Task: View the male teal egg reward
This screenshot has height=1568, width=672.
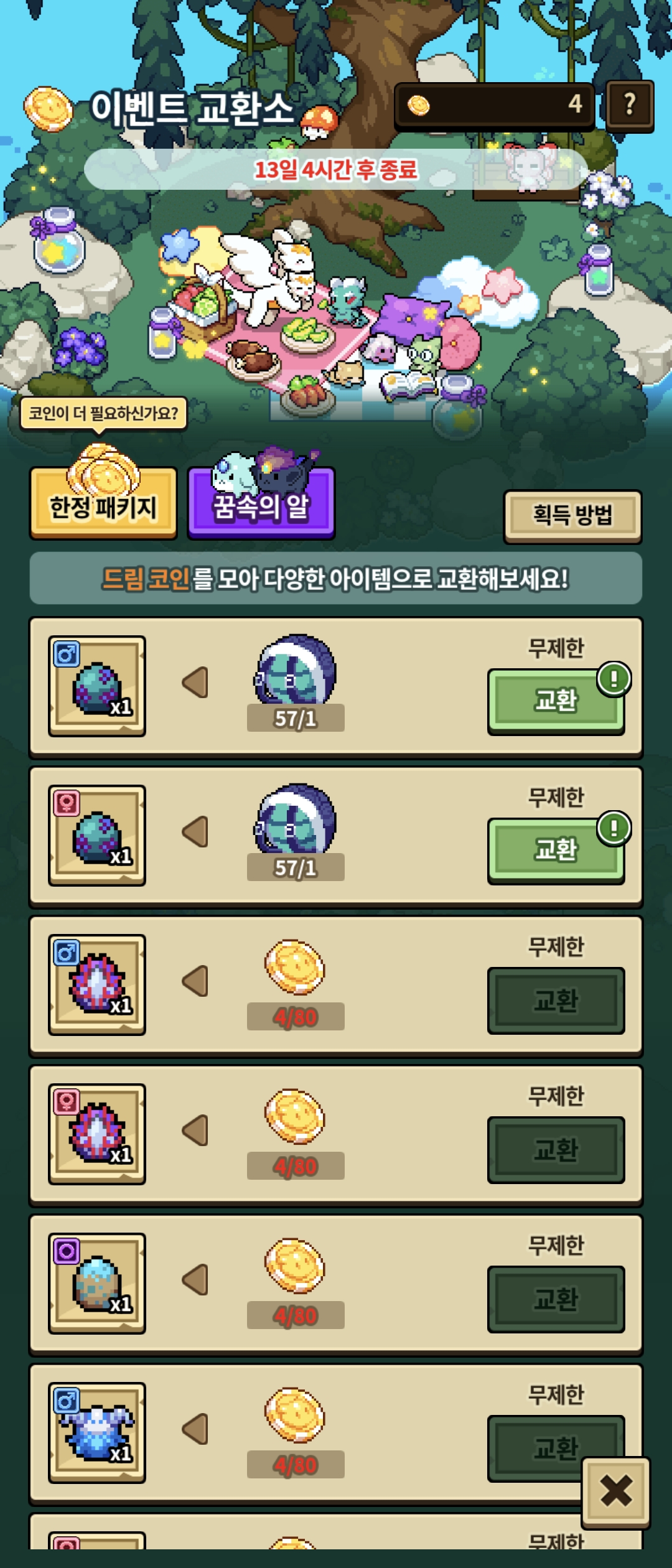Action: pyautogui.click(x=97, y=686)
